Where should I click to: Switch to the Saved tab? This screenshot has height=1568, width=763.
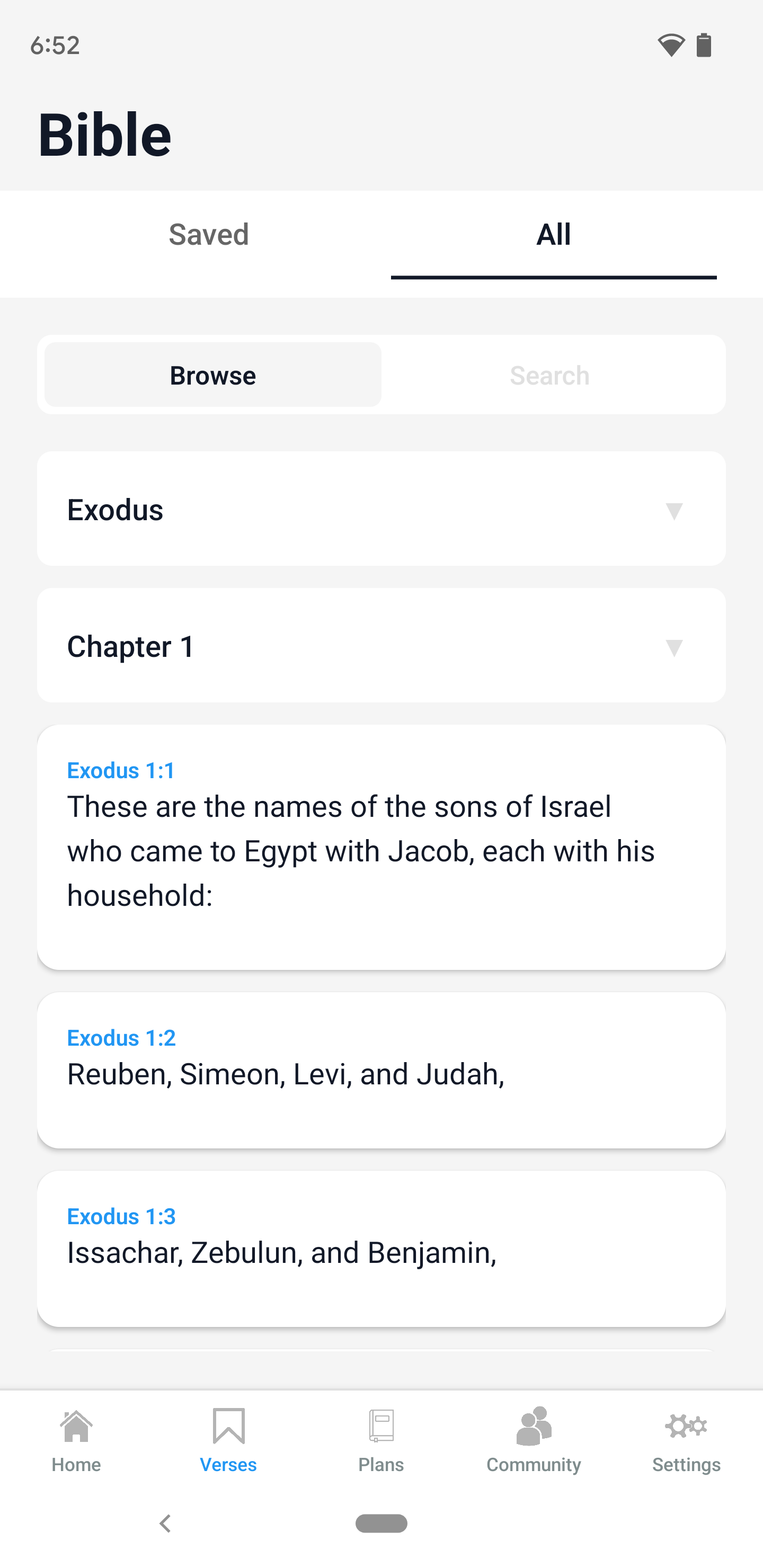point(208,235)
